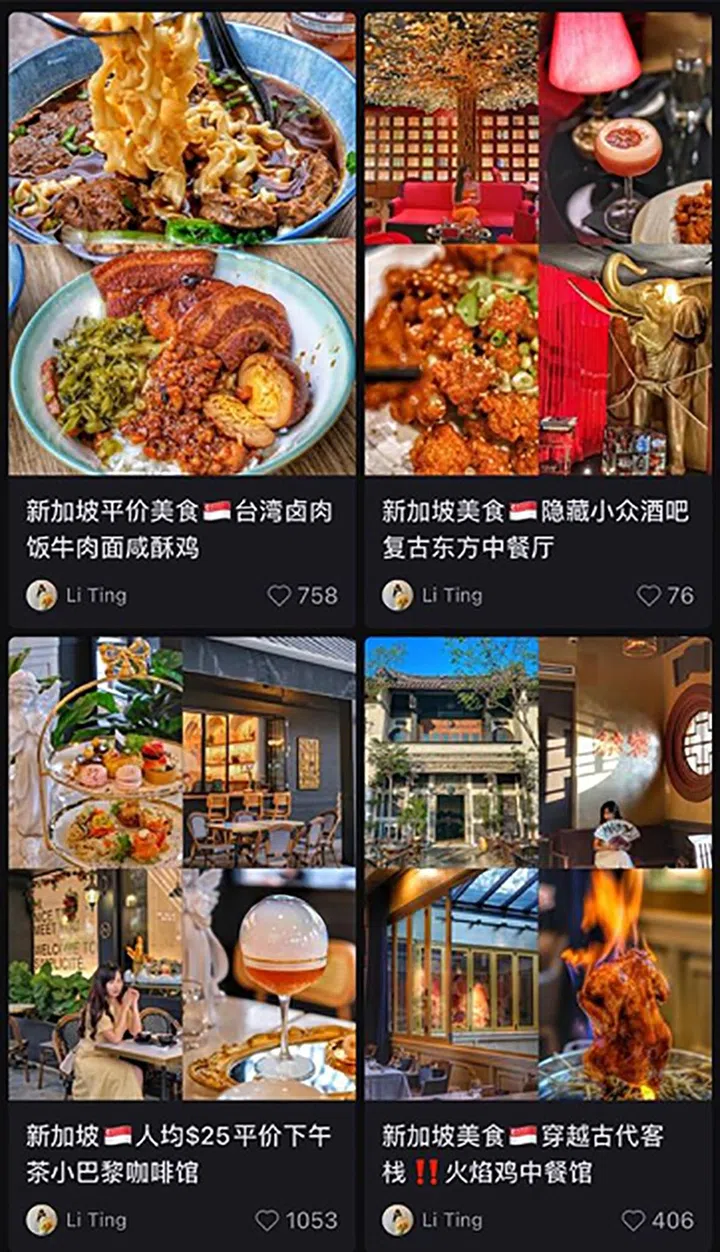
Task: Open Li Ting's profile under 台湾卤肉饭 post
Action: 41,596
